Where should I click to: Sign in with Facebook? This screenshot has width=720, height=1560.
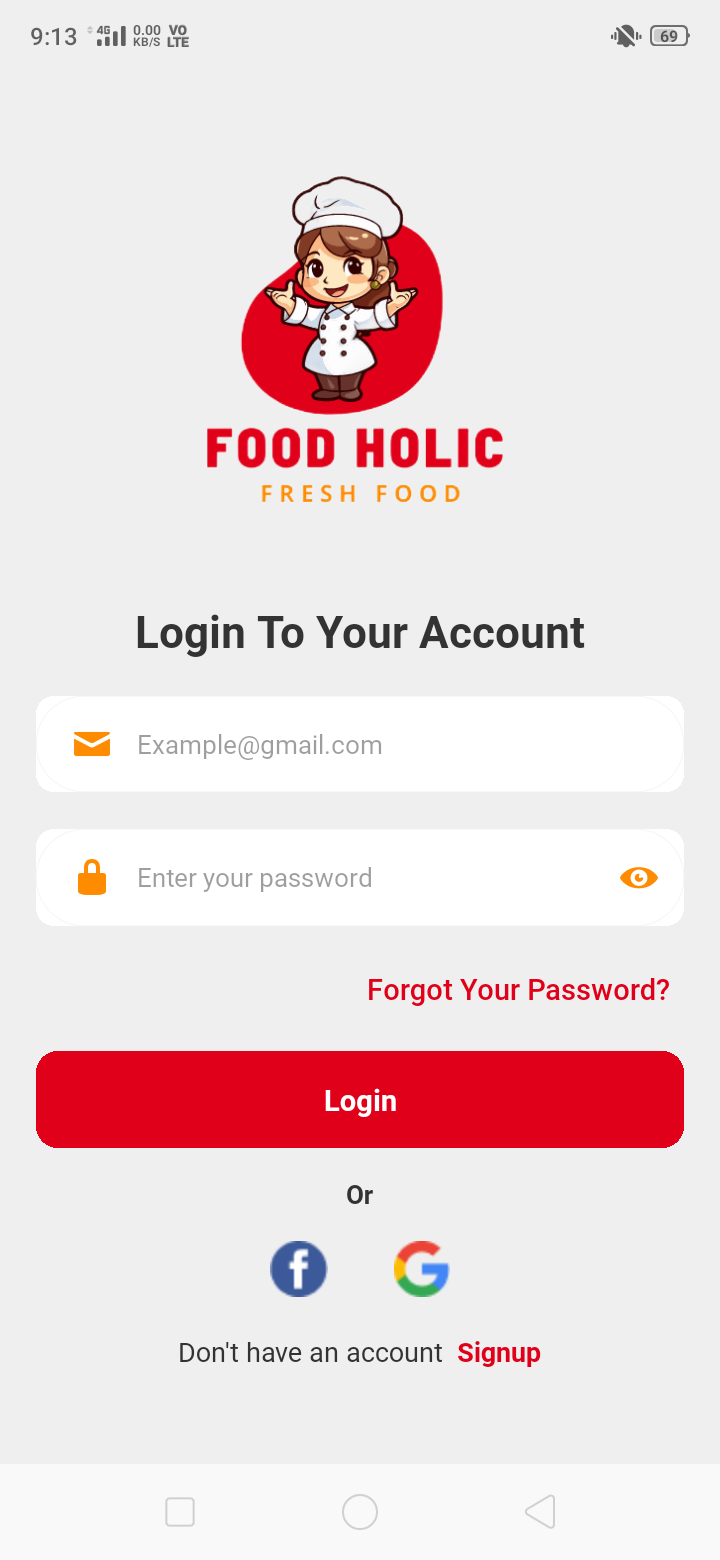coord(298,1269)
